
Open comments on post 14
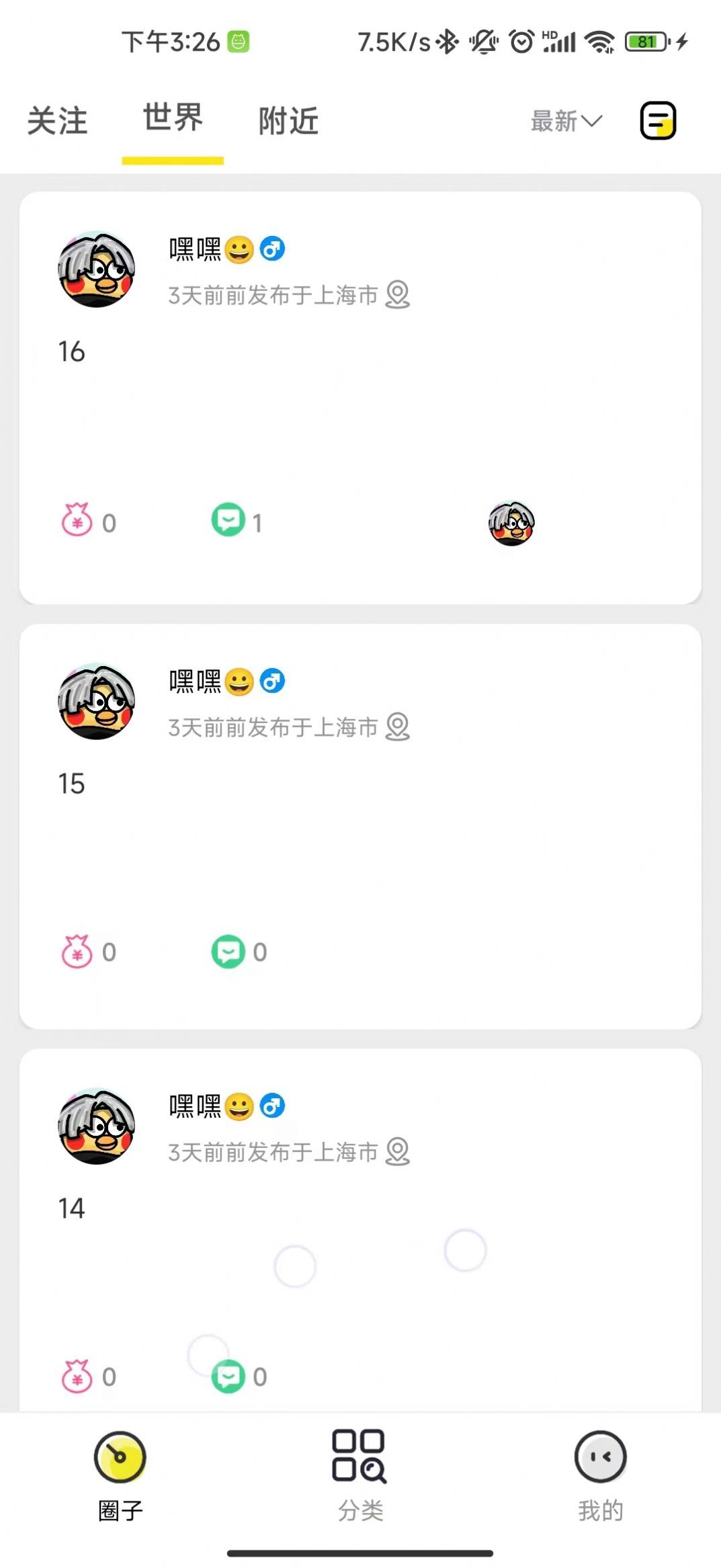[x=228, y=1376]
